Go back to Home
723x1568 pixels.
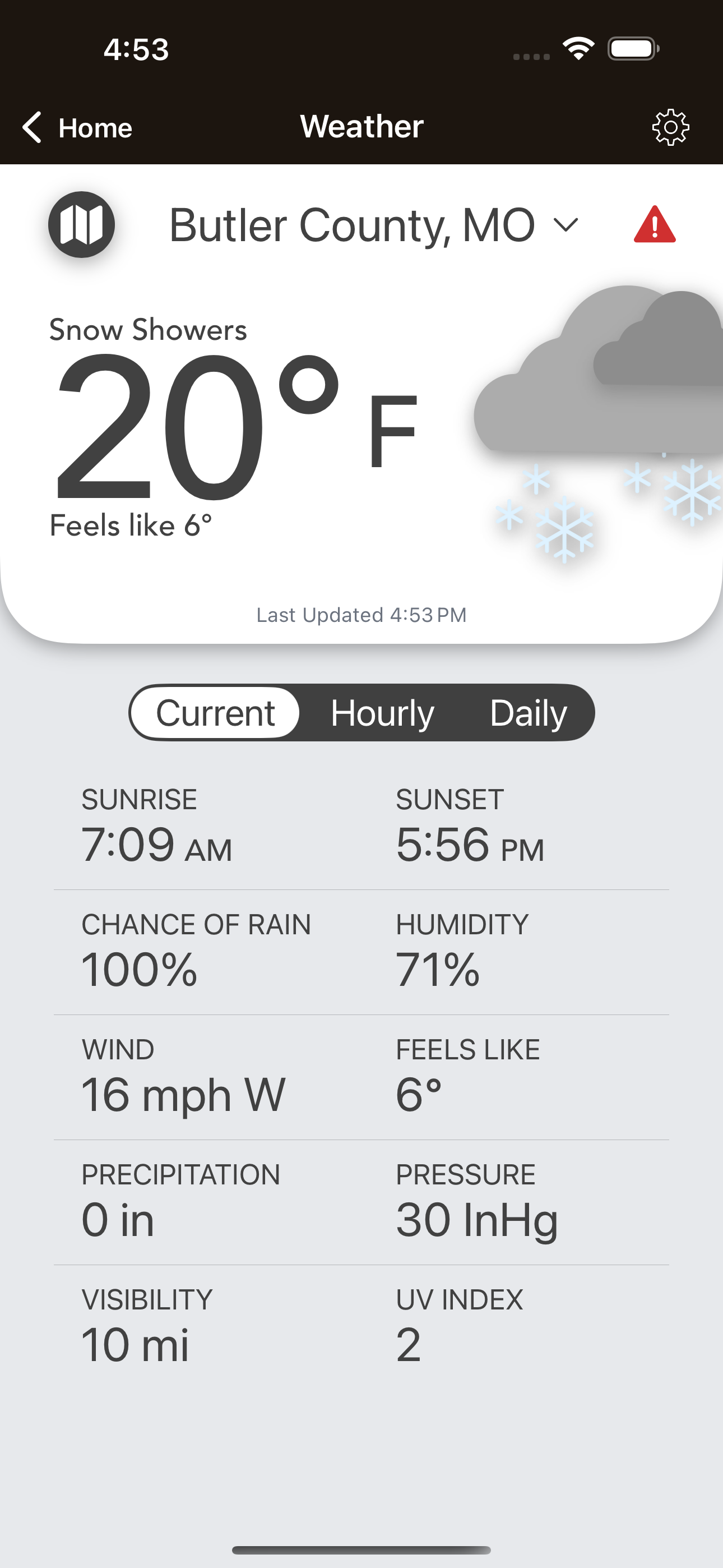[77, 128]
